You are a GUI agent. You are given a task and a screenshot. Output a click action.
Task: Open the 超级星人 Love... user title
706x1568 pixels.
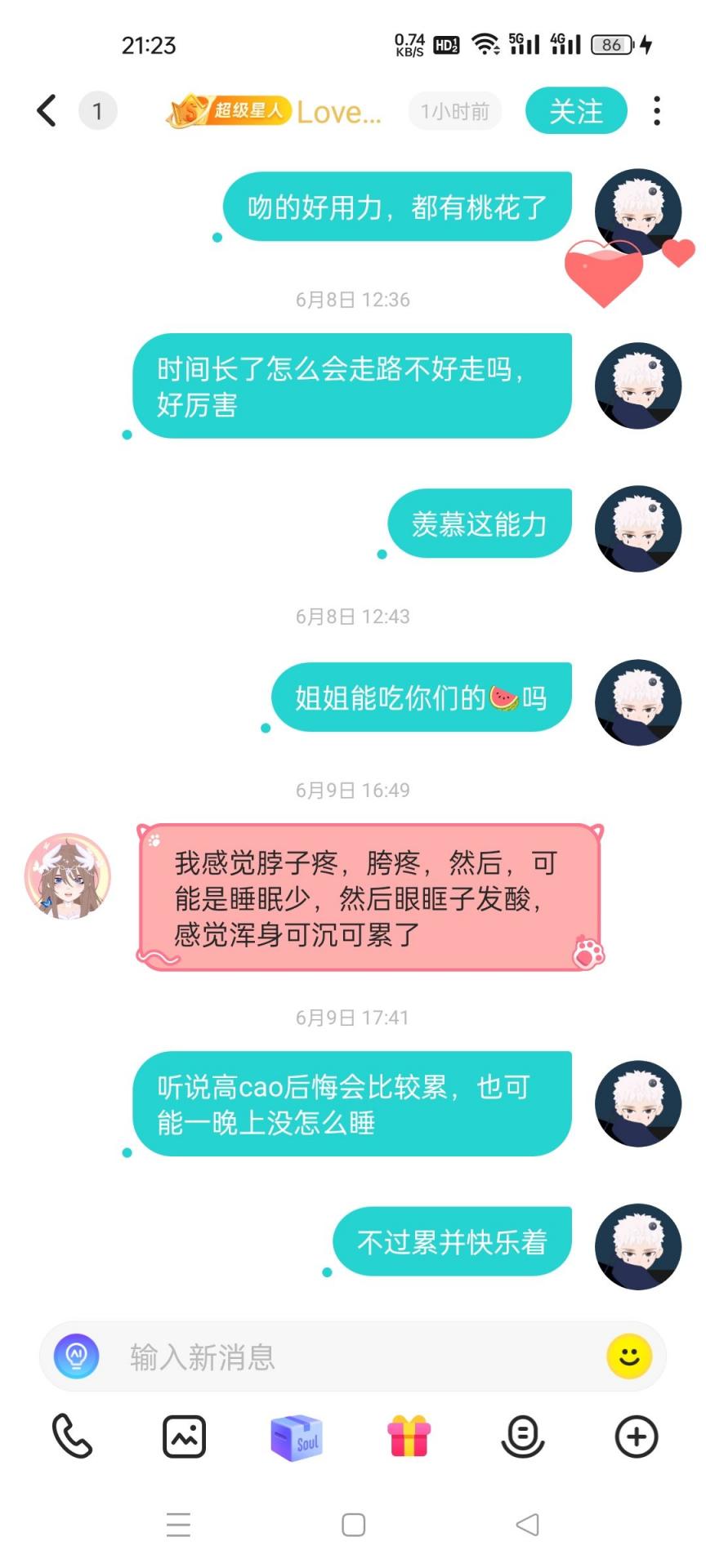(274, 111)
